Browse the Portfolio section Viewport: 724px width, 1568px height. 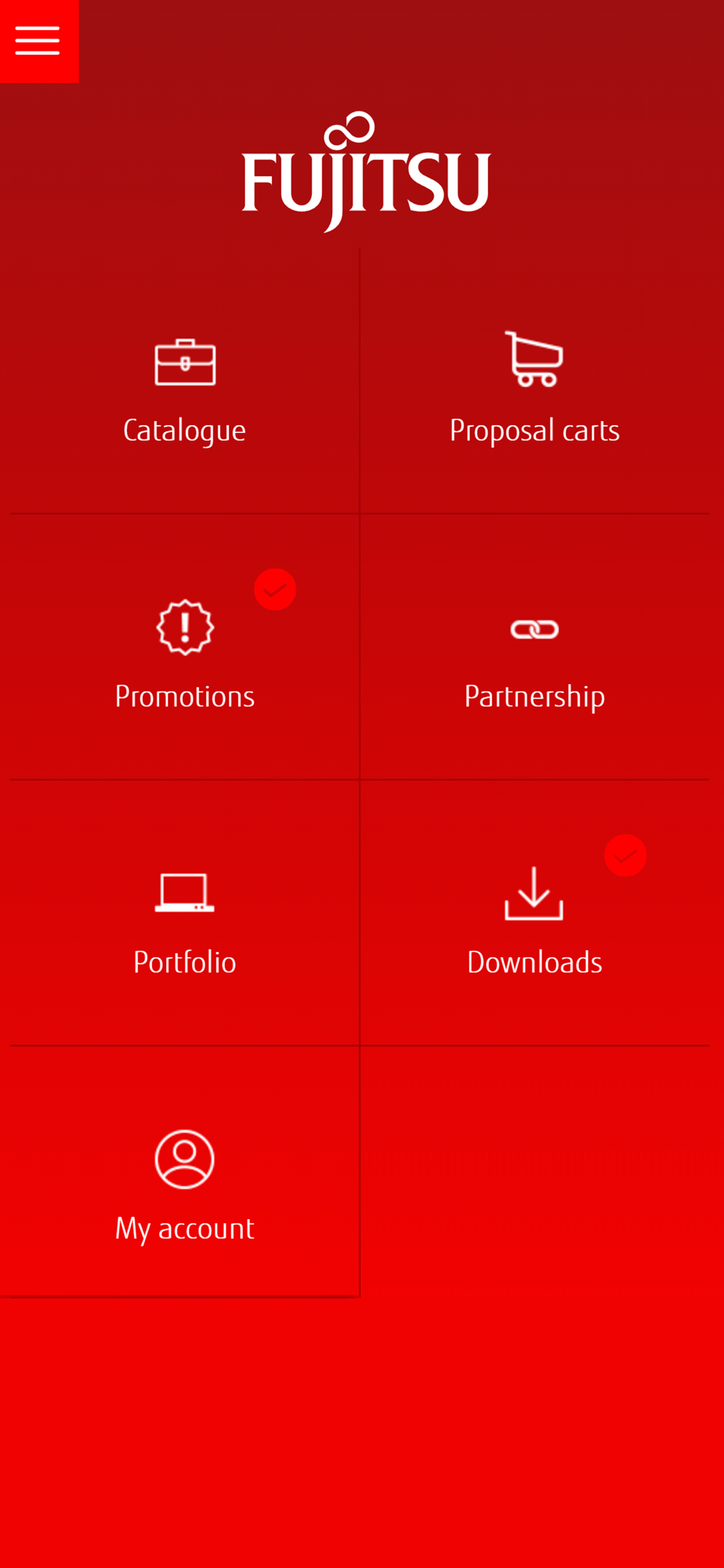[185, 913]
